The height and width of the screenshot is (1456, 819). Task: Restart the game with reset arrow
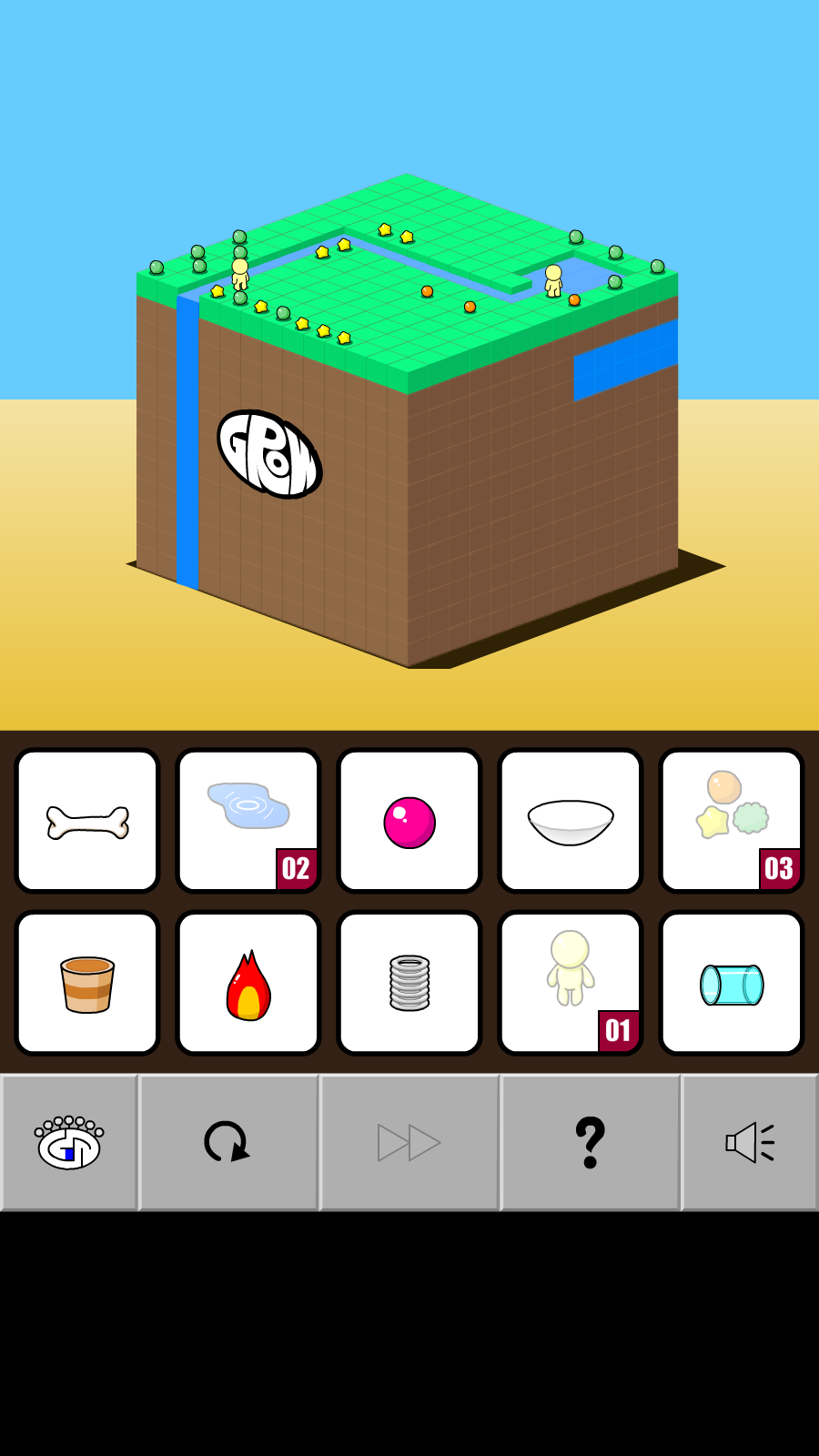(227, 1143)
